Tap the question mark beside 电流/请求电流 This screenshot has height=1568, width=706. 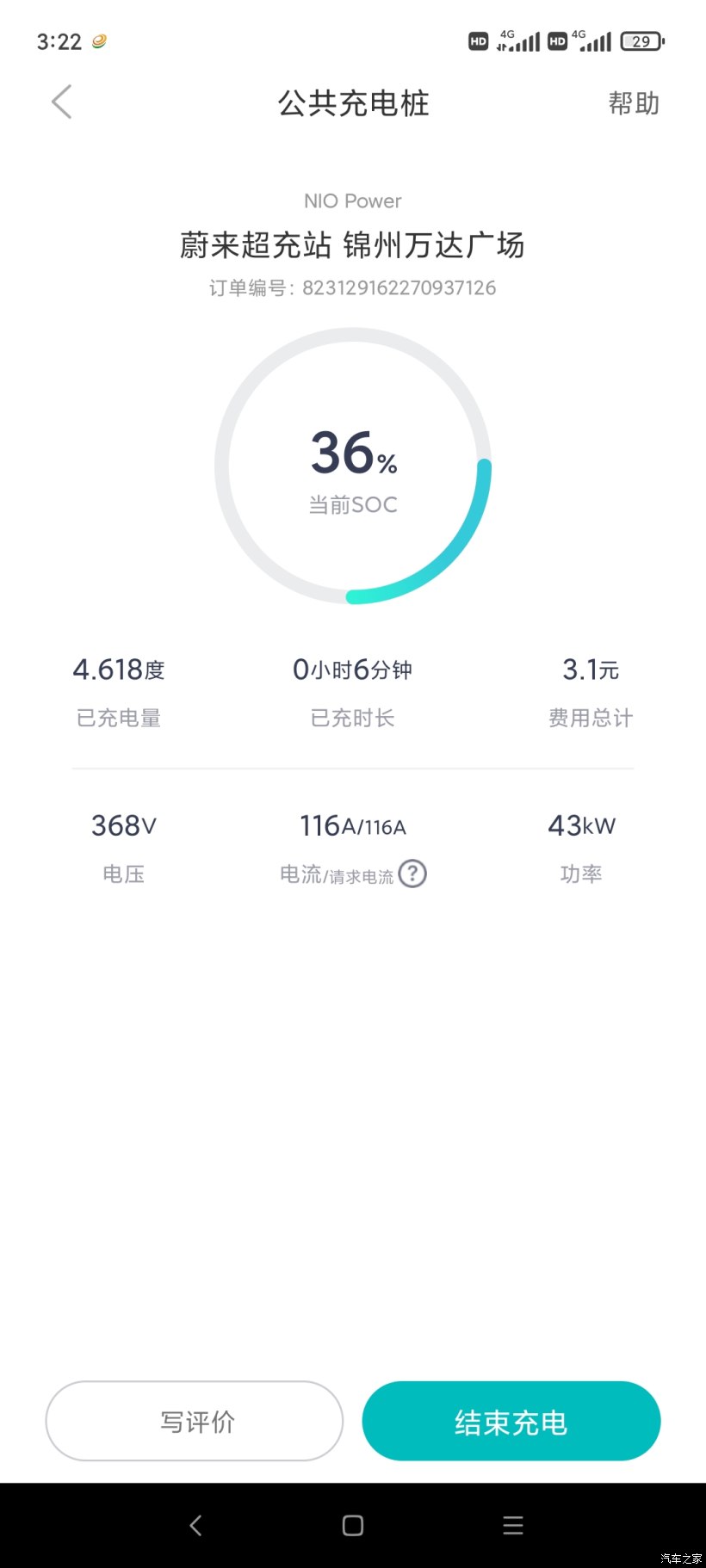coord(412,874)
